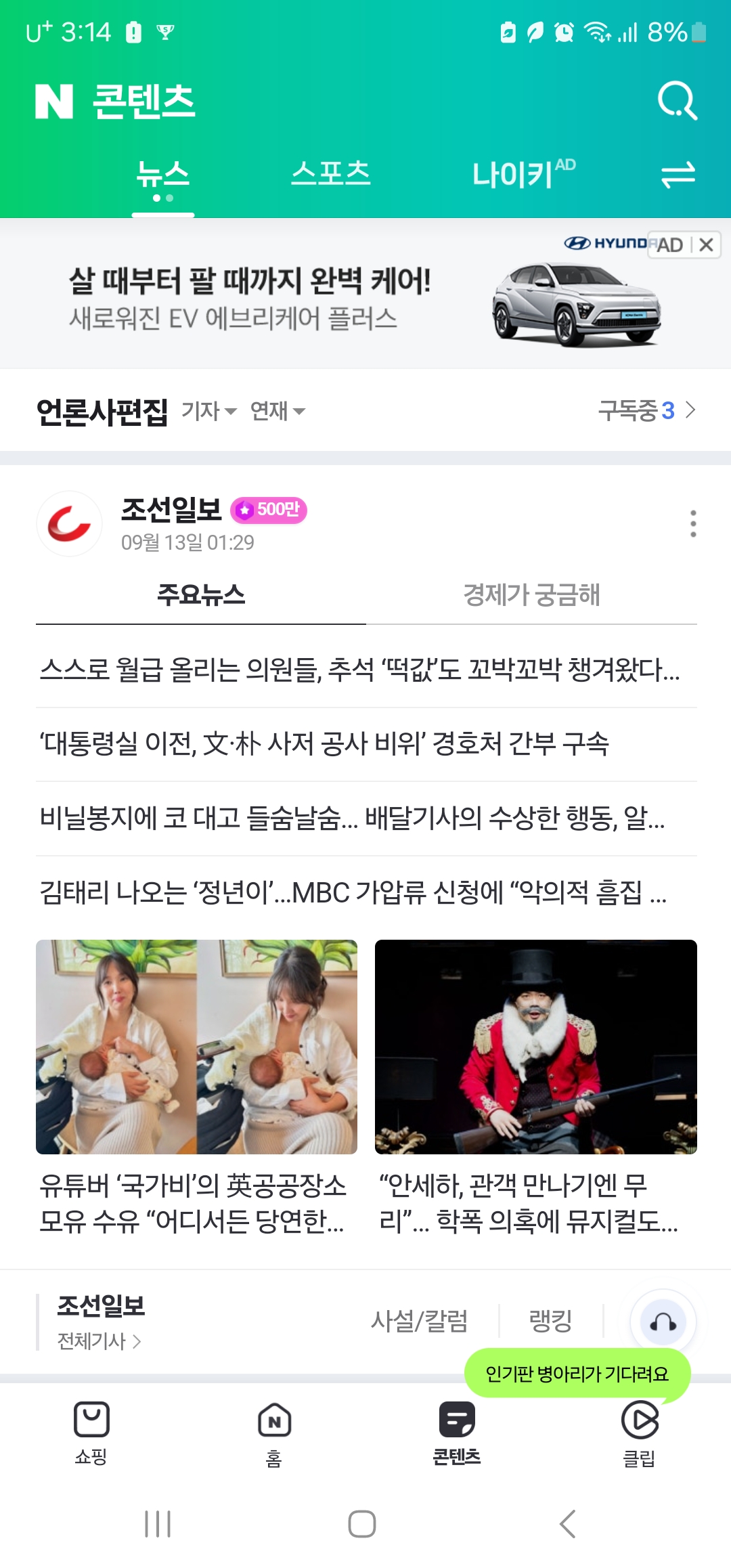Open the search magnifier icon
731x1568 pixels.
pyautogui.click(x=678, y=101)
